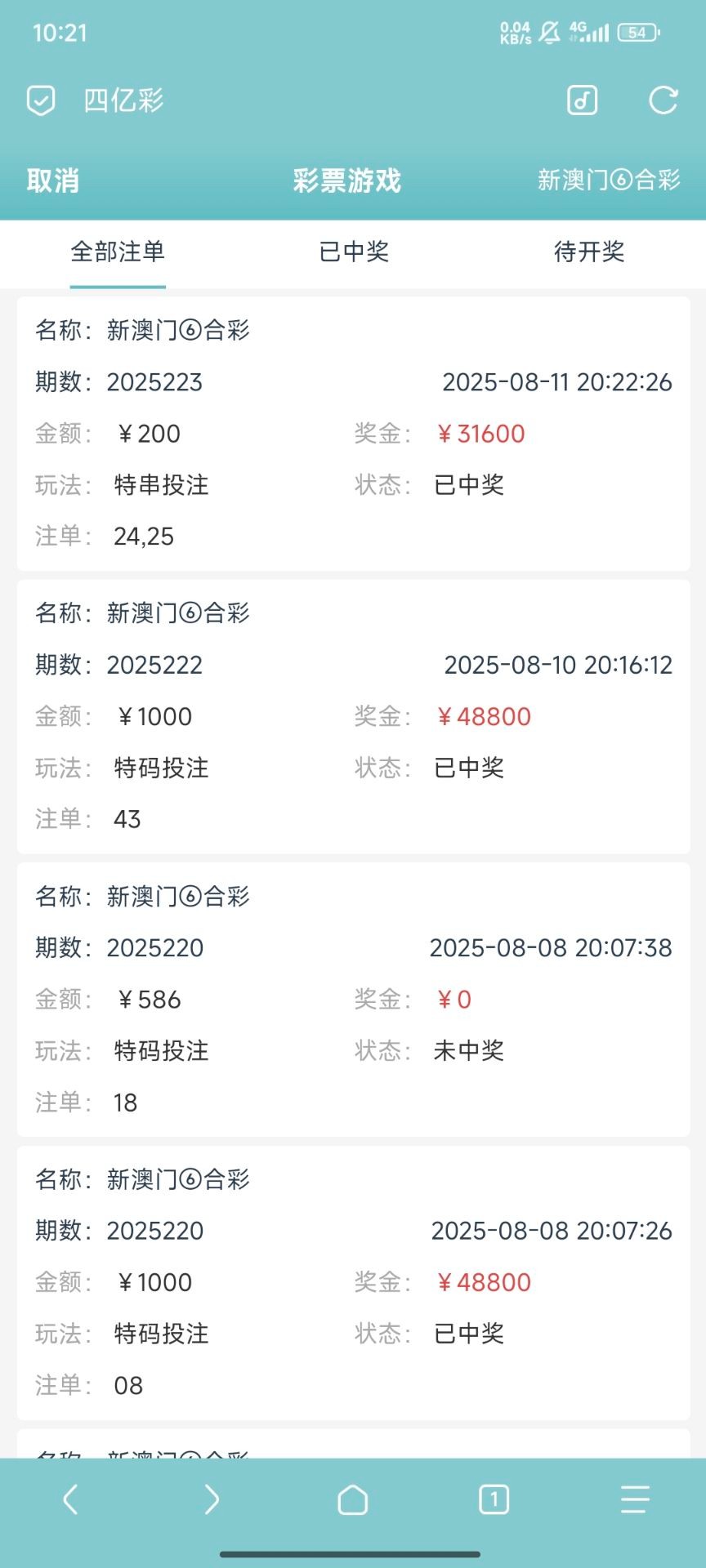The width and height of the screenshot is (706, 1568).
Task: Switch to the 待开奖 tab
Action: pos(588,252)
